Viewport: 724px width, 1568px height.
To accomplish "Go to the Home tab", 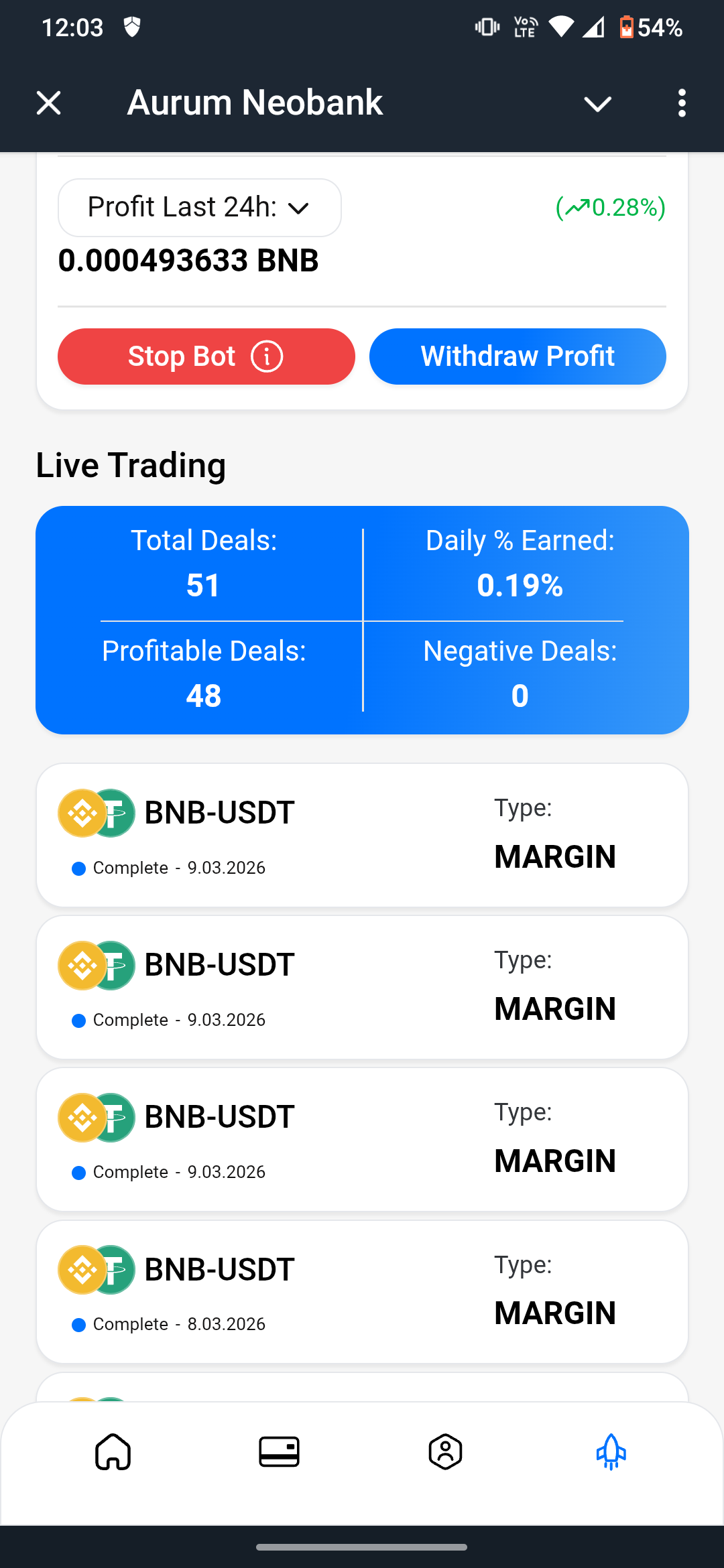I will click(113, 1452).
